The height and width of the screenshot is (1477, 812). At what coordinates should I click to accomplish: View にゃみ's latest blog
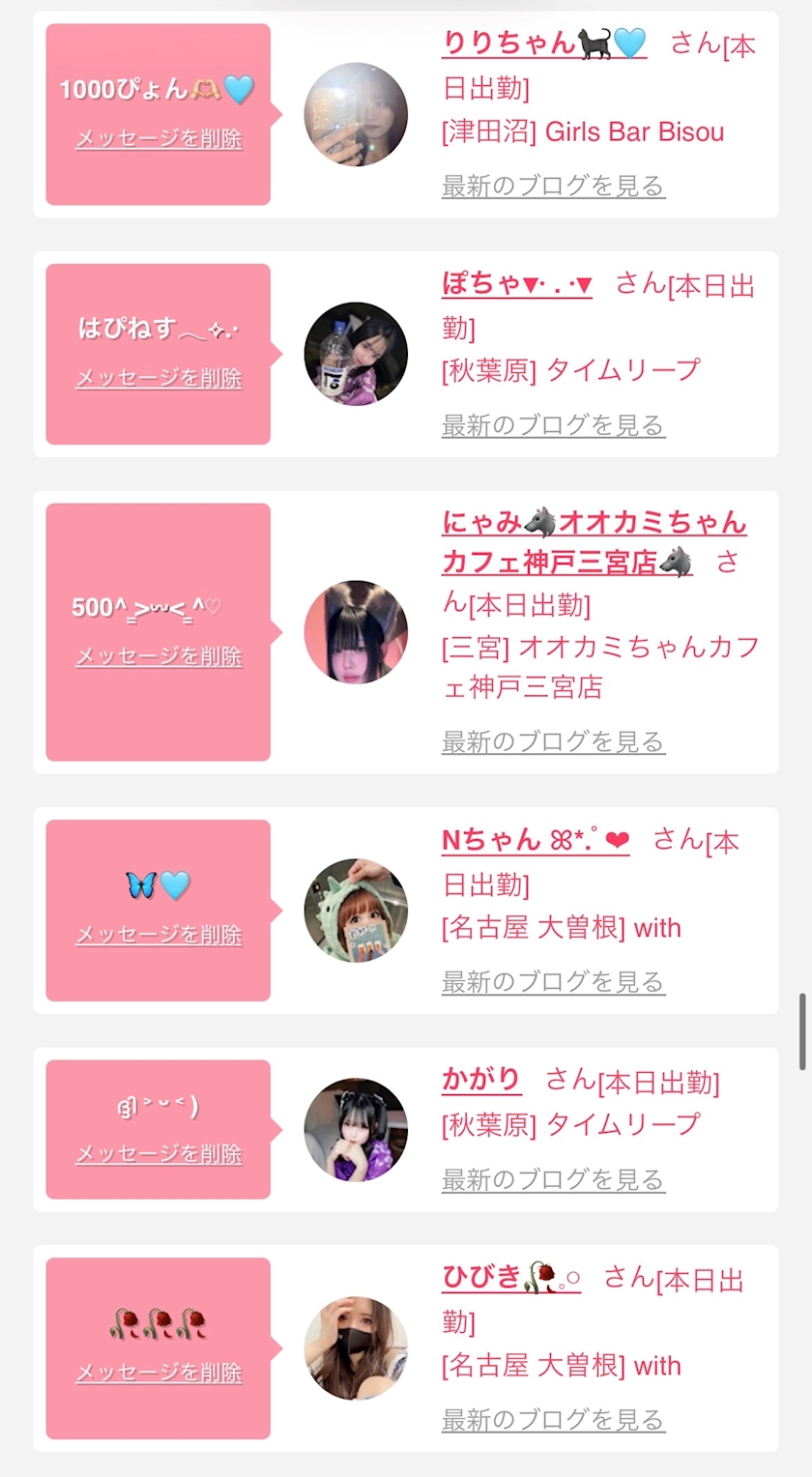553,742
